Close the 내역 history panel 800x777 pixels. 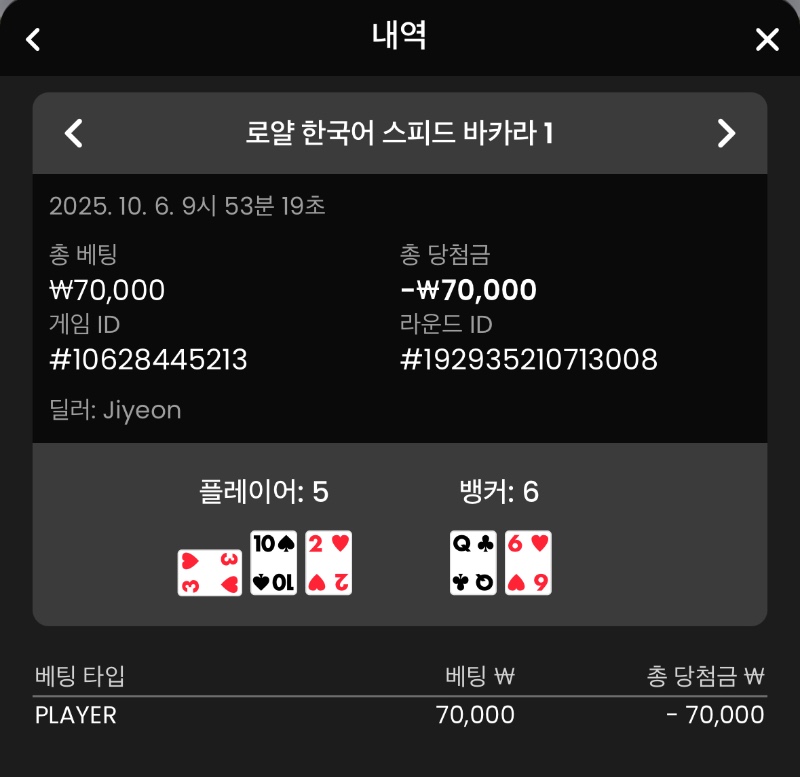coord(766,39)
